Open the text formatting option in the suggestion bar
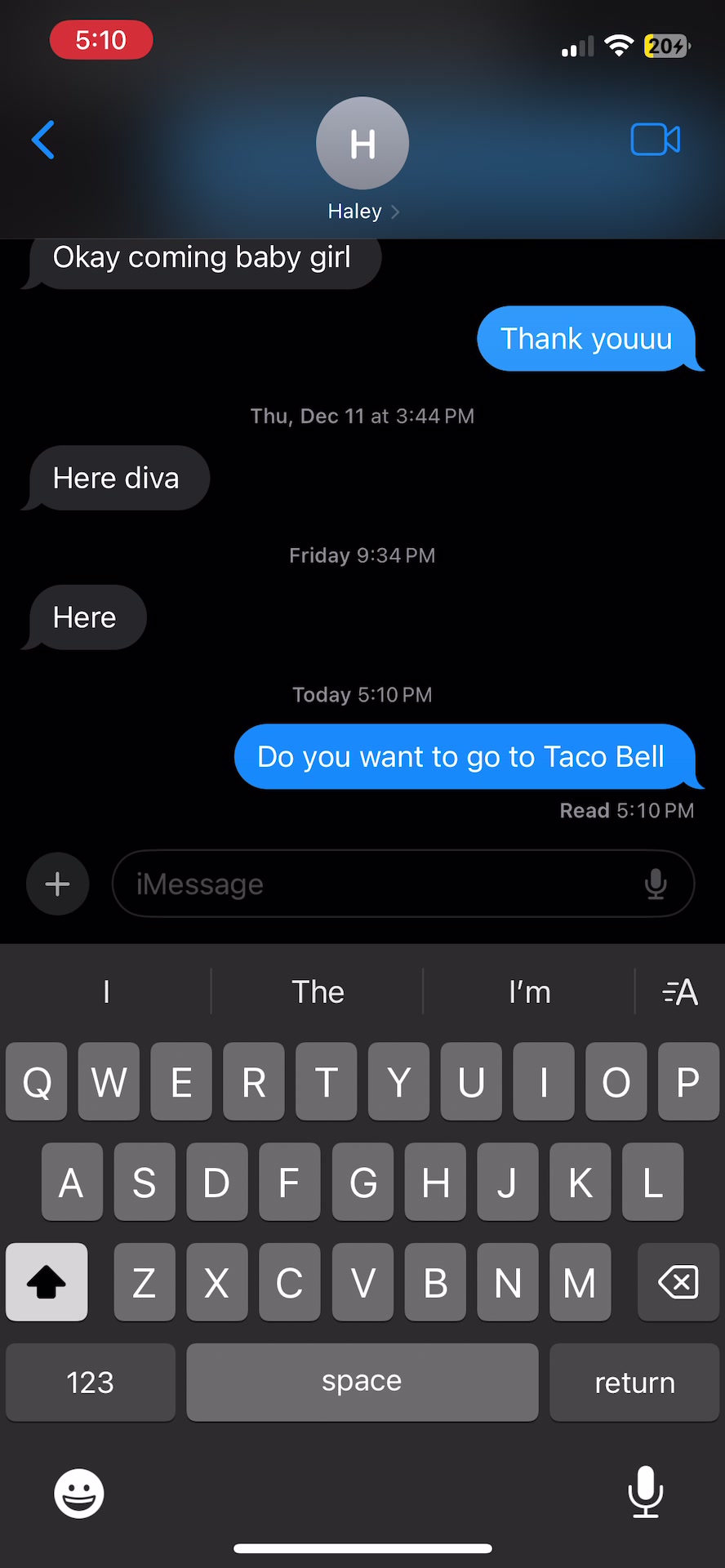 point(679,991)
